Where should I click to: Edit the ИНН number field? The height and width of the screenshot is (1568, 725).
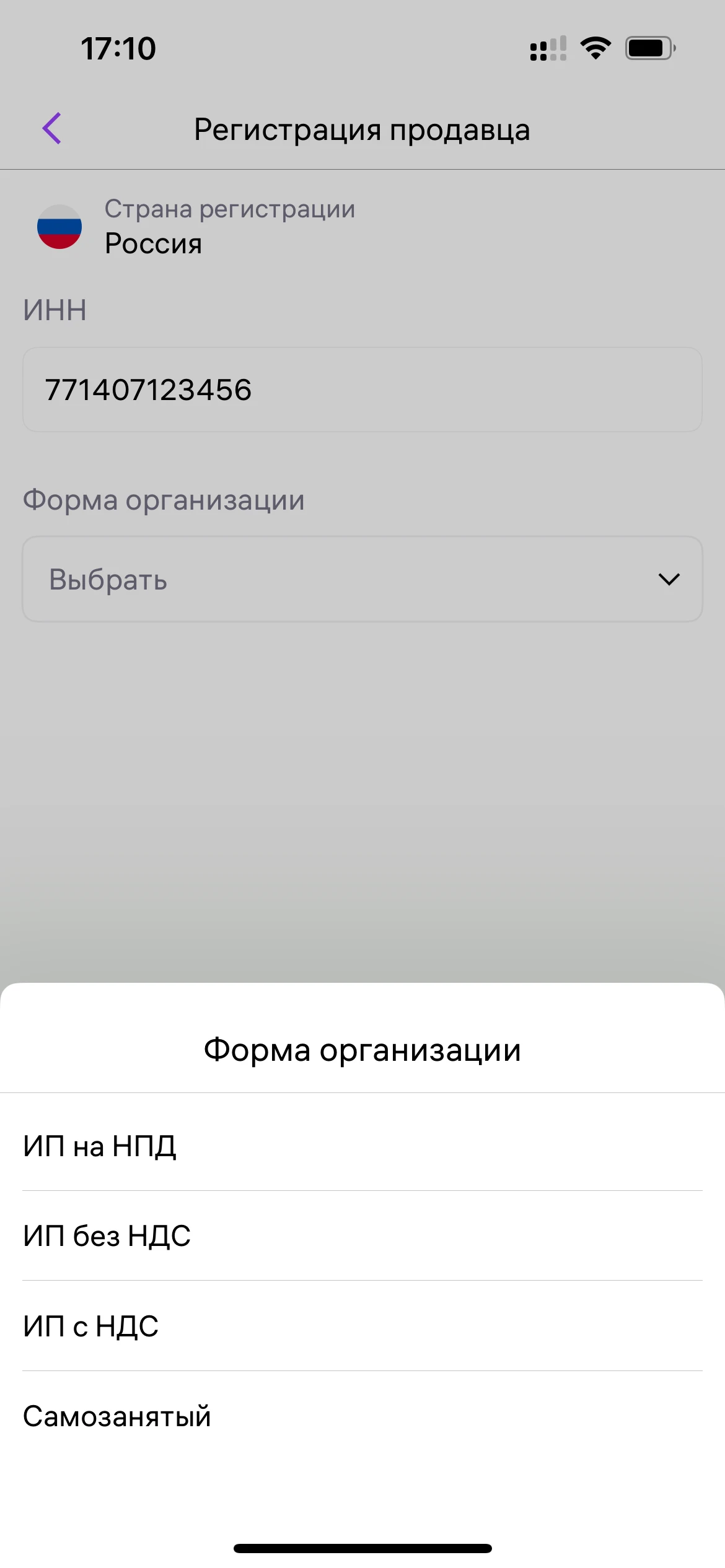point(362,390)
